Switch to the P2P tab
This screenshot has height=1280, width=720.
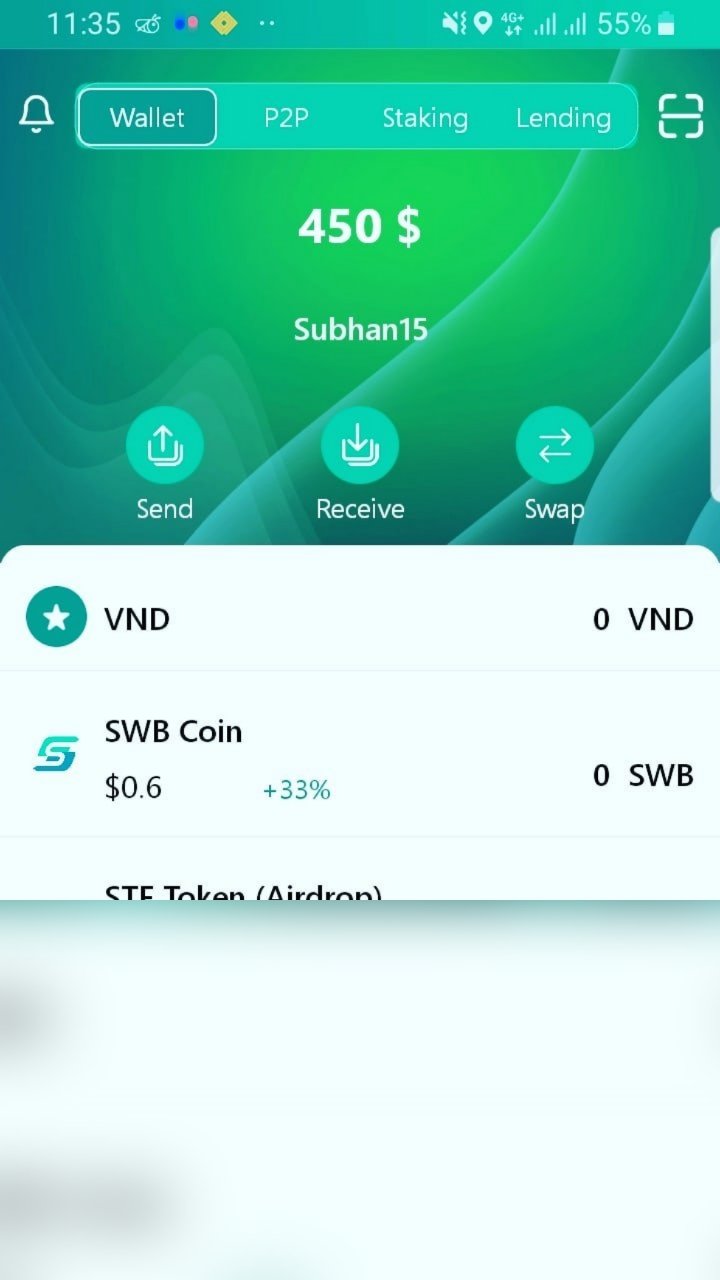(x=286, y=117)
